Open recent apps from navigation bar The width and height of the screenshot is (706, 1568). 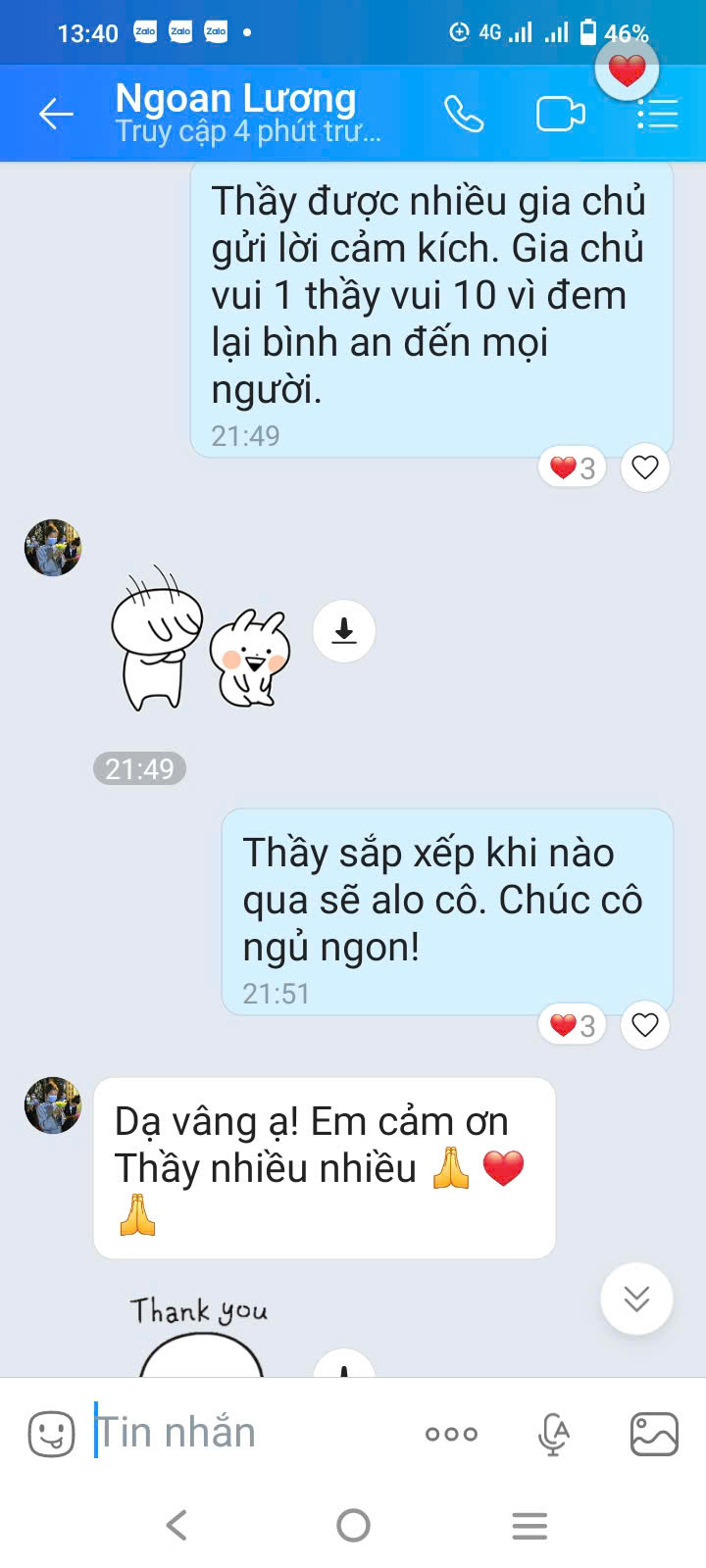click(x=529, y=1525)
